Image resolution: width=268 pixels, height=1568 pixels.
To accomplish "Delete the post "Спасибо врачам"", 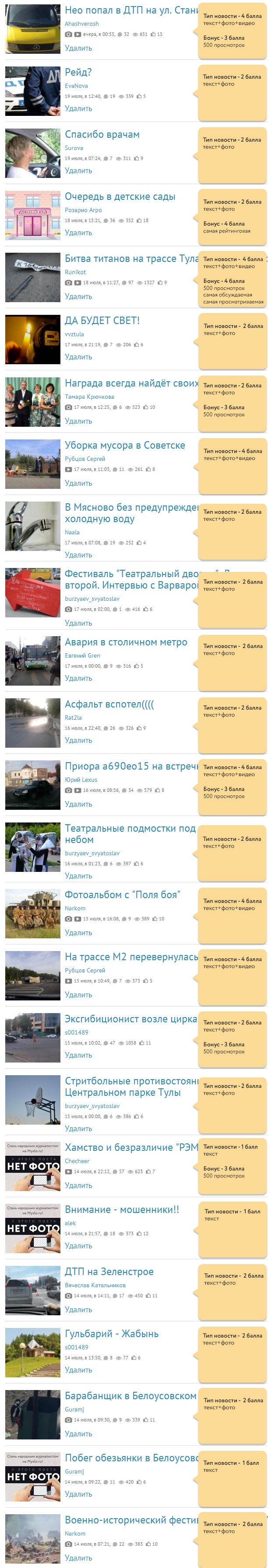I will point(78,171).
